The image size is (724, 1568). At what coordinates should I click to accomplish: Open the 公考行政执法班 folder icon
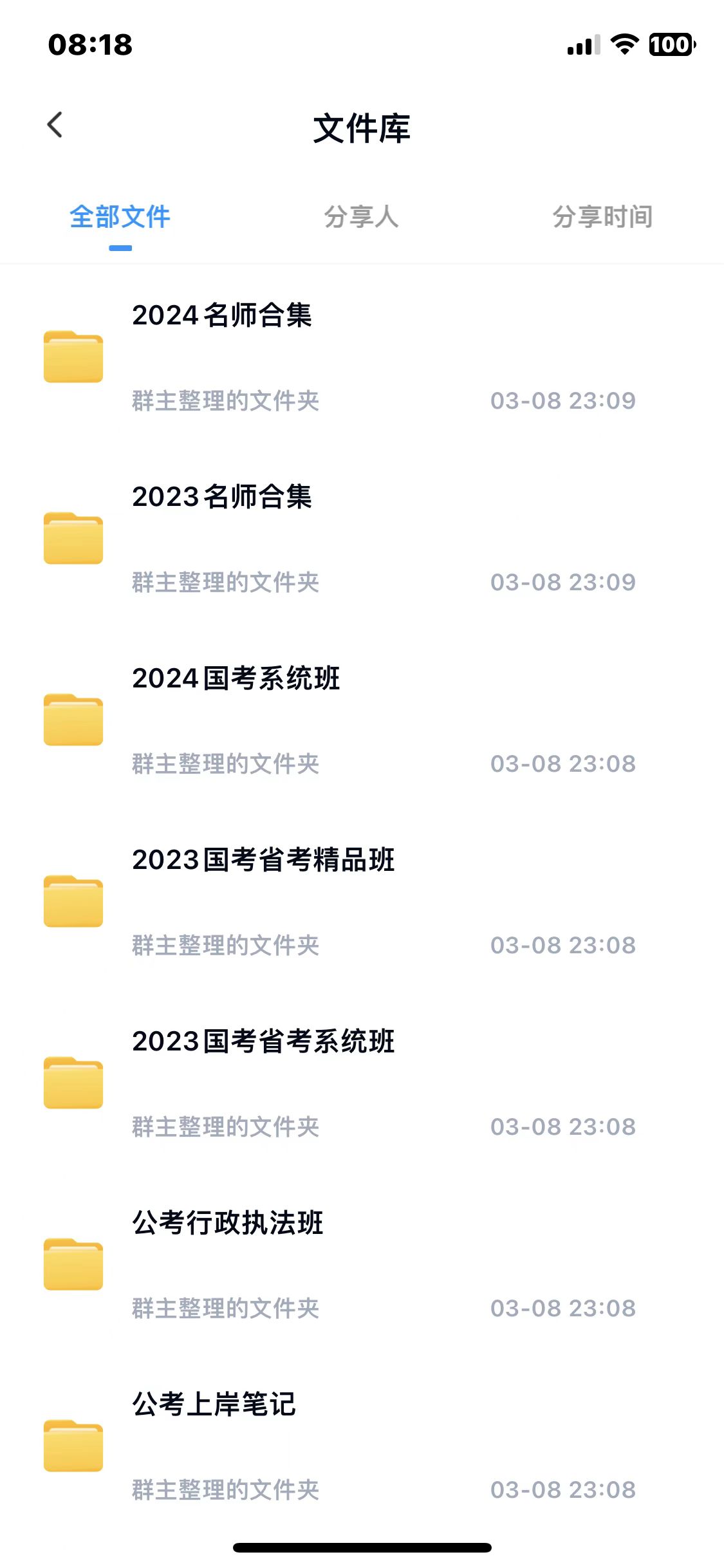tap(72, 1264)
